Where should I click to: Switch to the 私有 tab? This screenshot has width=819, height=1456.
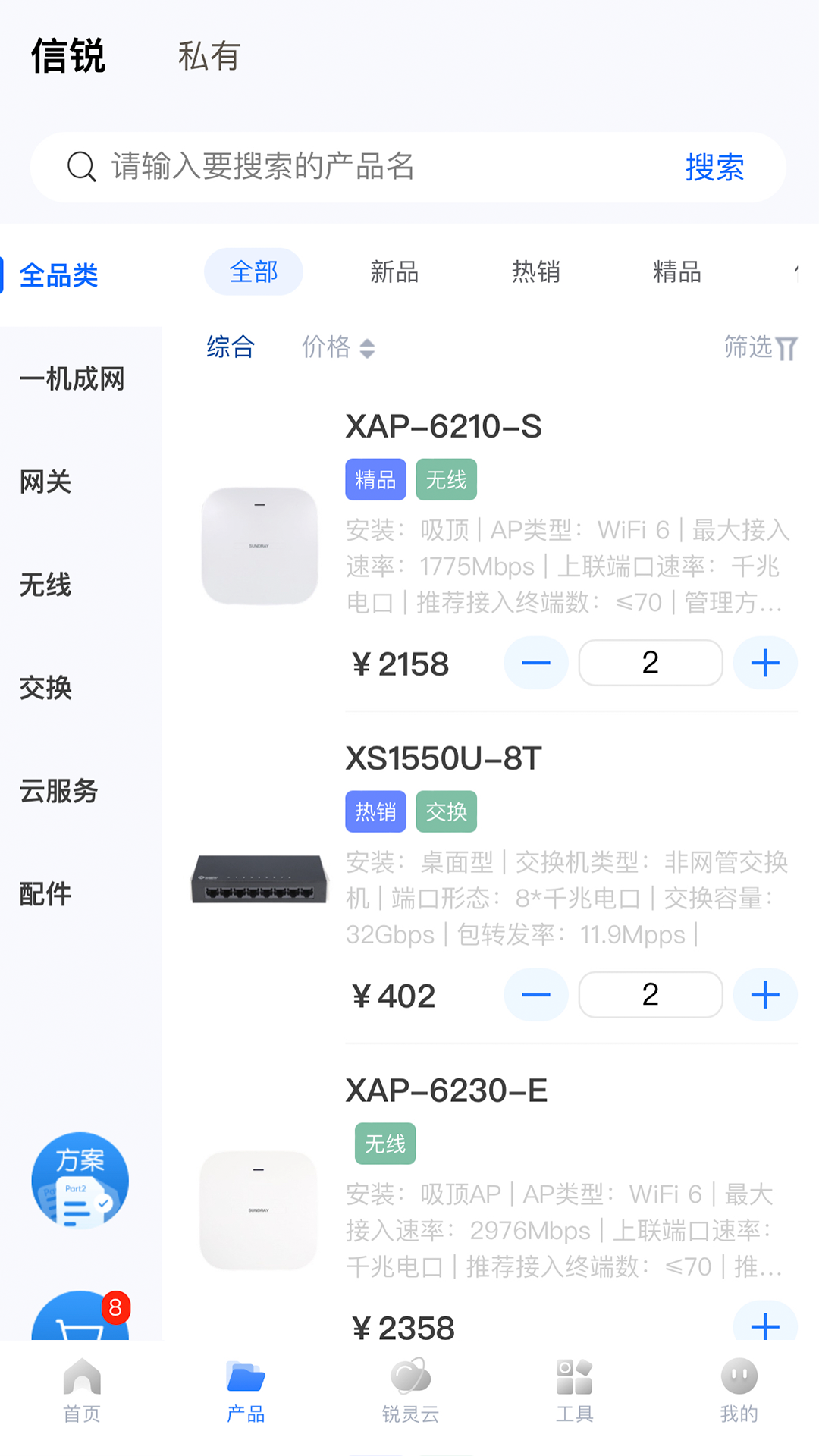coord(209,57)
